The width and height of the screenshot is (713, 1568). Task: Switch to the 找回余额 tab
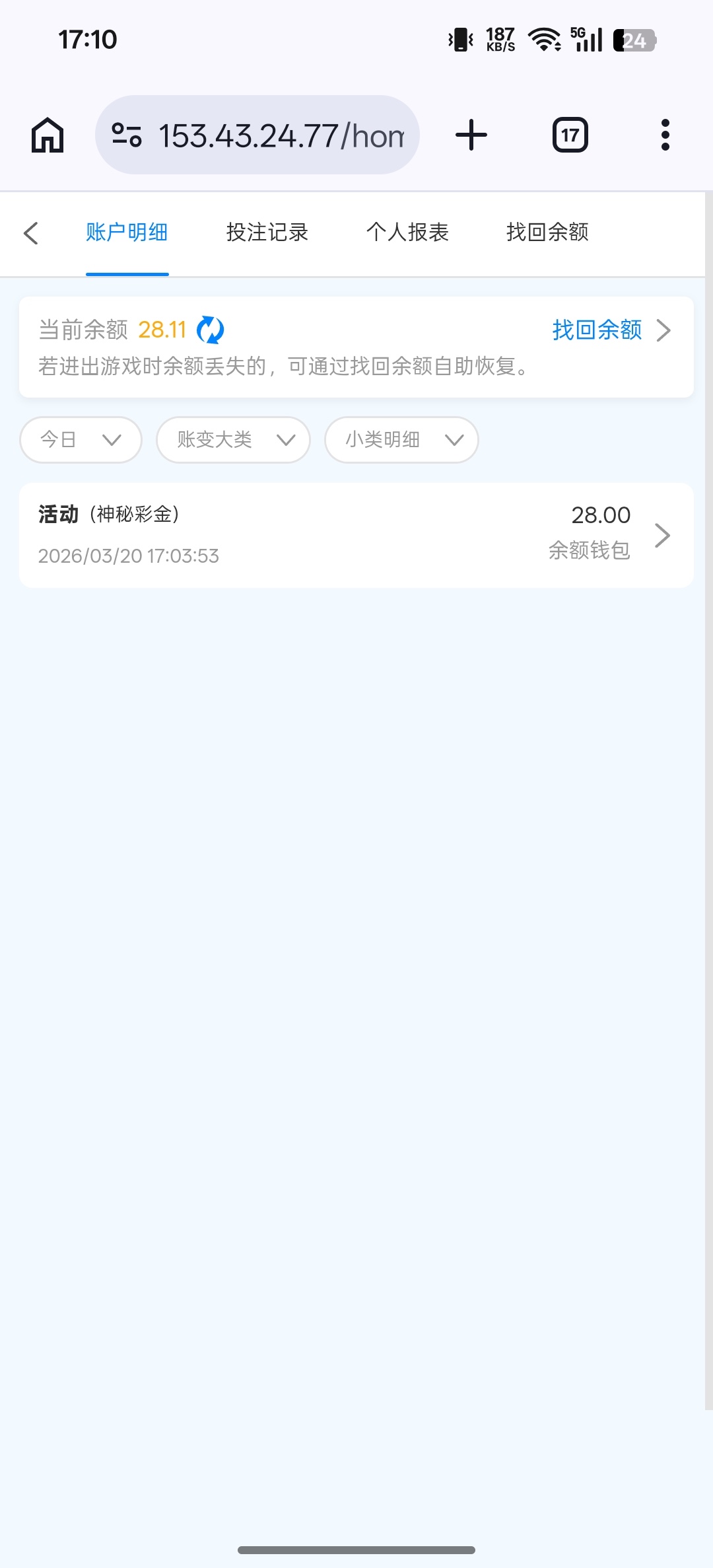pyautogui.click(x=547, y=232)
